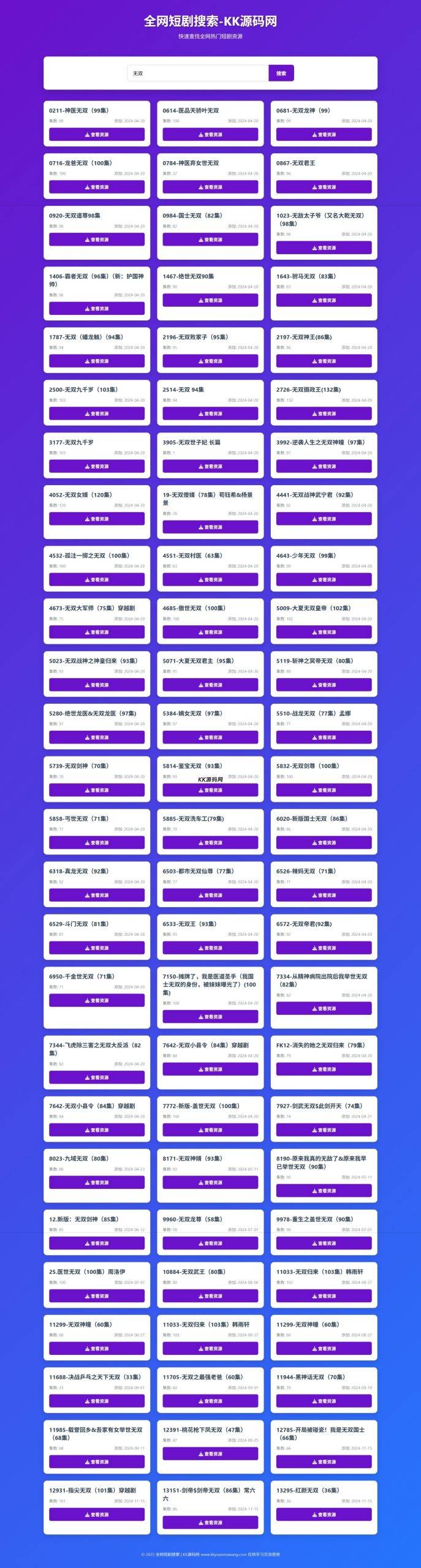The width and height of the screenshot is (421, 1568).
Task: Tap the 搜索 search button
Action: (x=281, y=73)
